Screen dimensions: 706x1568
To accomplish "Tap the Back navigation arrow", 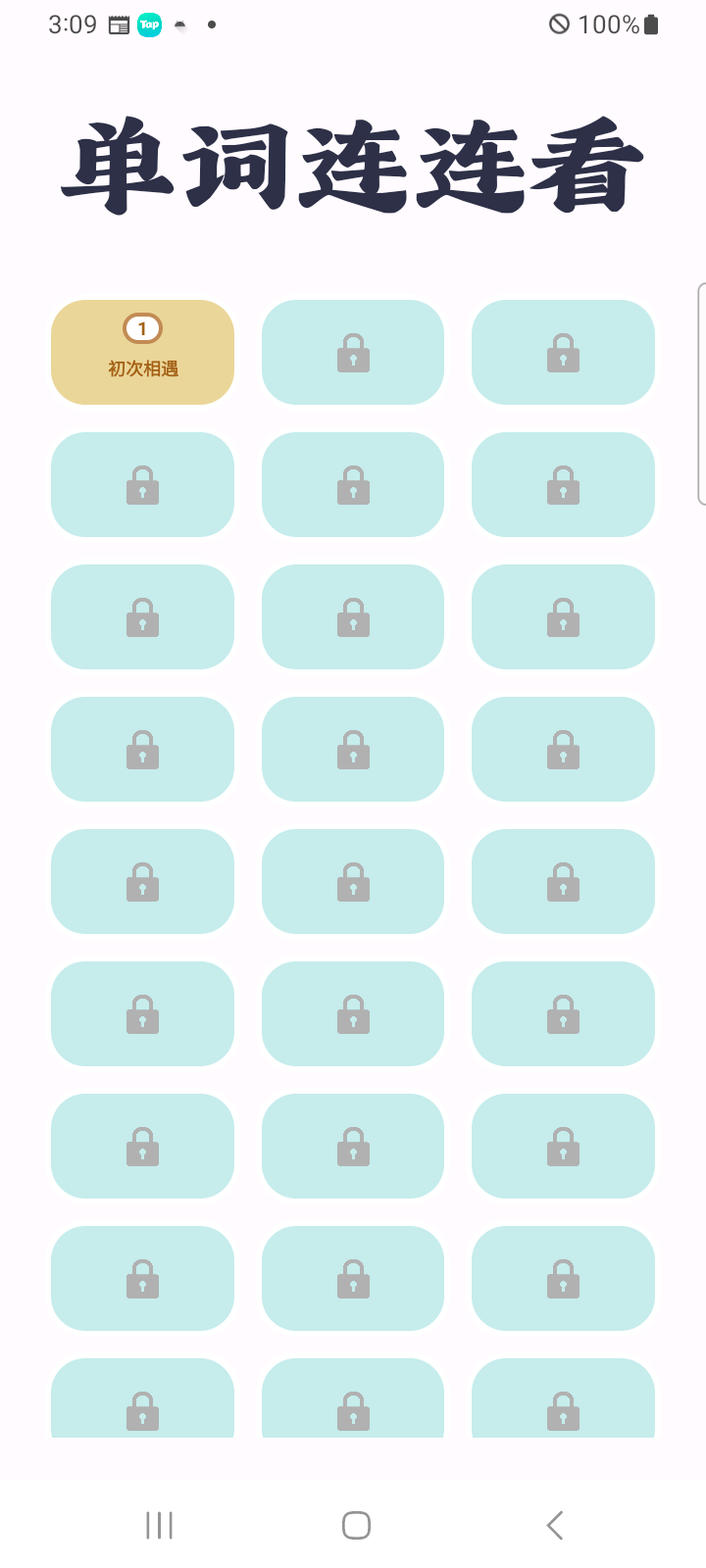I will [554, 1525].
